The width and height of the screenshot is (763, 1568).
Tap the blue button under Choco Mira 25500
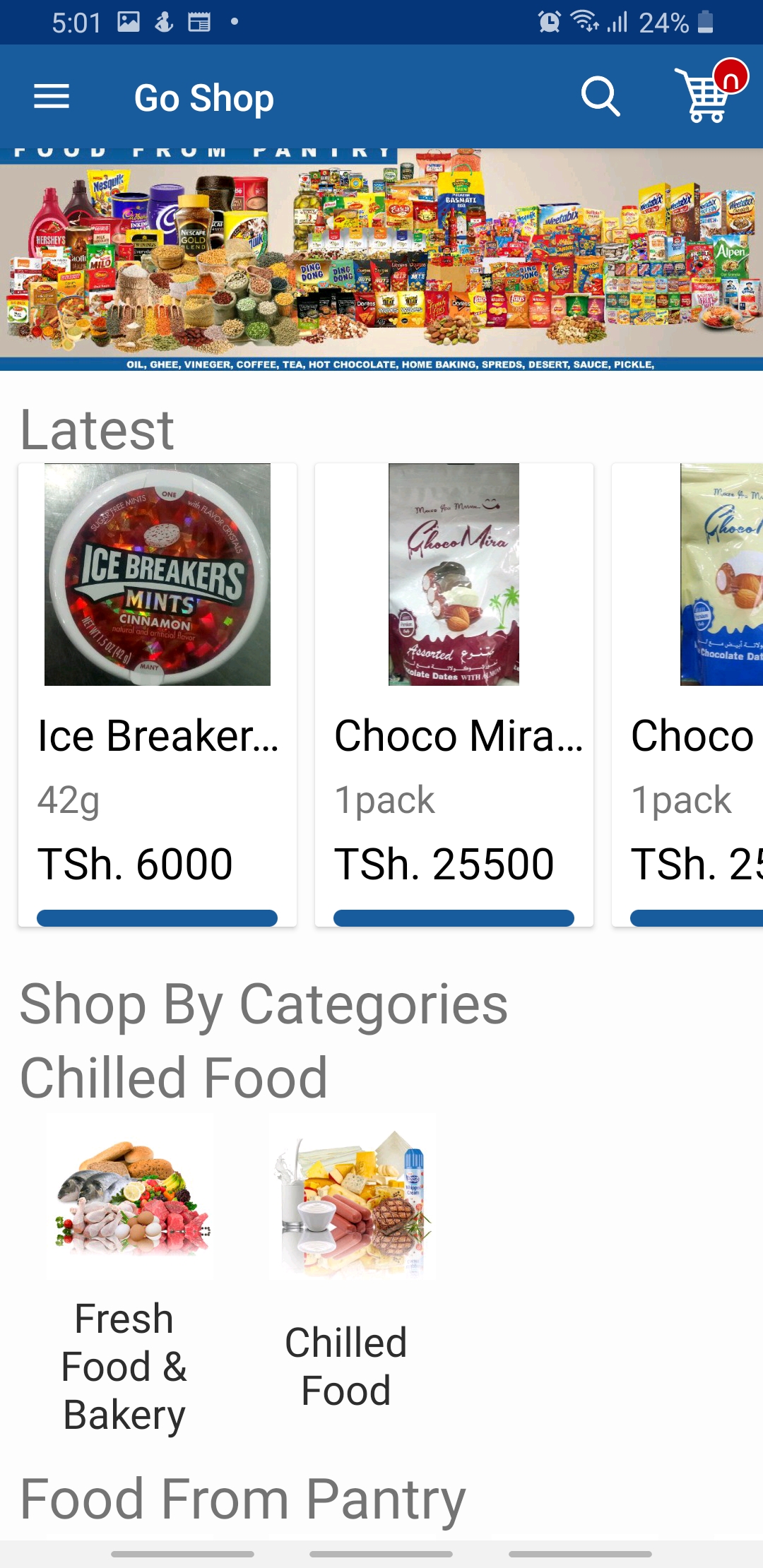click(454, 917)
